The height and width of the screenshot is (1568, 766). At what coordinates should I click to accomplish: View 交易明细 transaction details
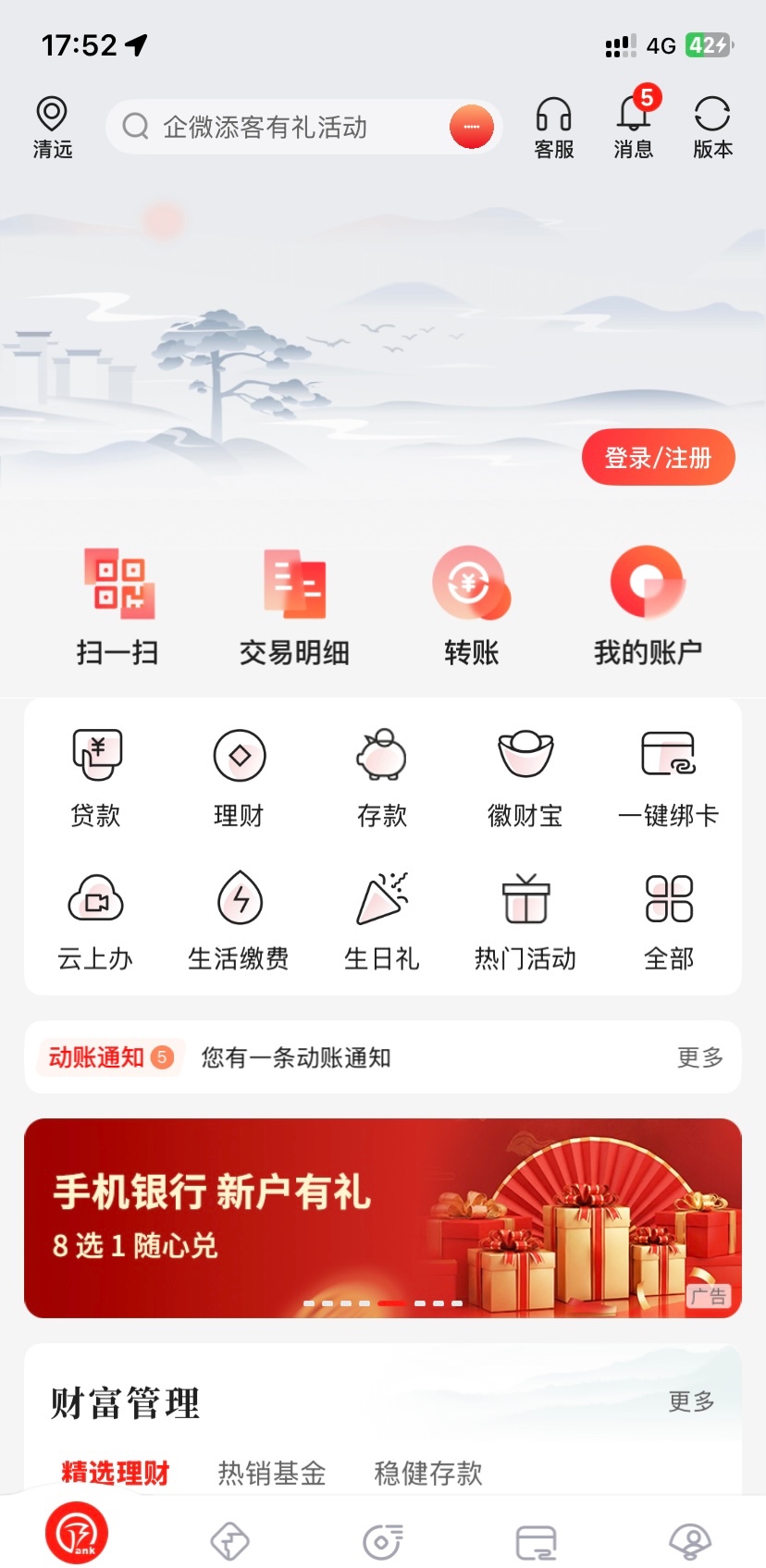294,606
